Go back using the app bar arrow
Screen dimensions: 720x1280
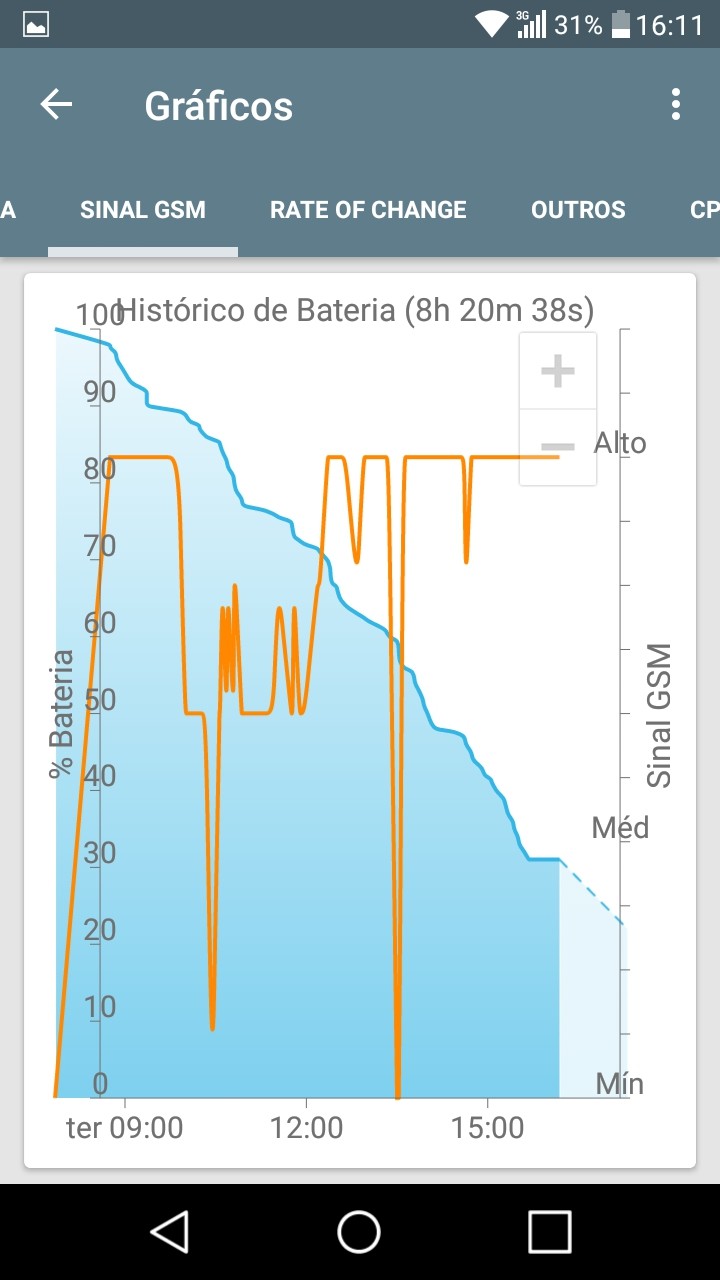point(56,105)
